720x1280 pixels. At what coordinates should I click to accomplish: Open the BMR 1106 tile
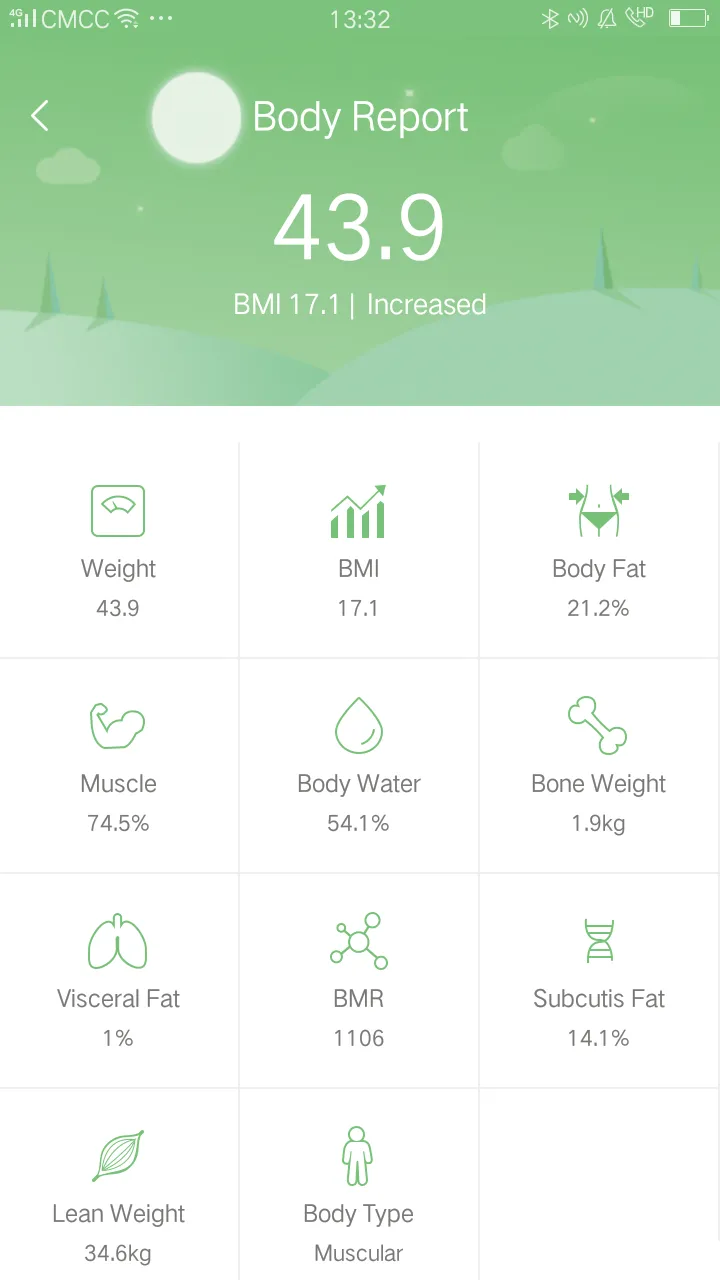coord(358,980)
